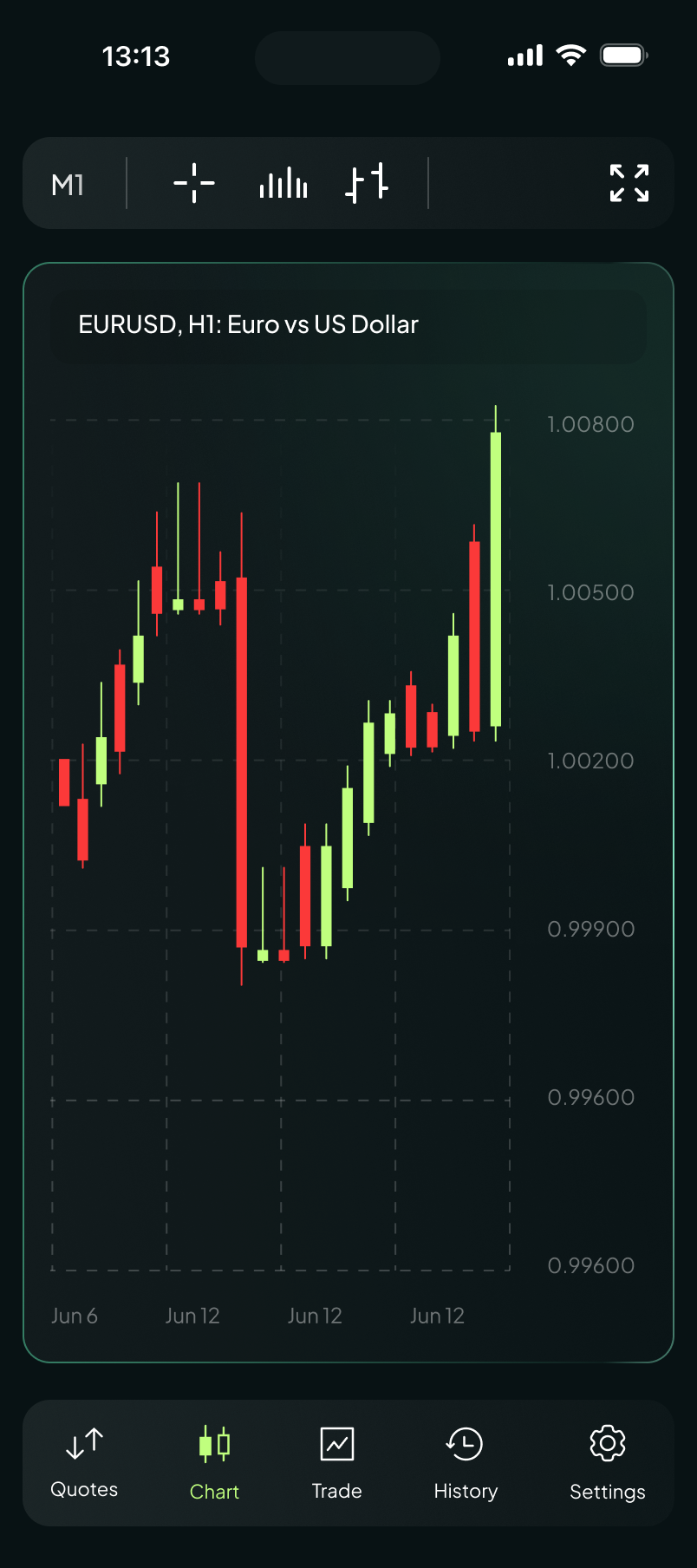This screenshot has height=1568, width=697.
Task: Open the Objects tool icon next to Indicators
Action: [366, 183]
